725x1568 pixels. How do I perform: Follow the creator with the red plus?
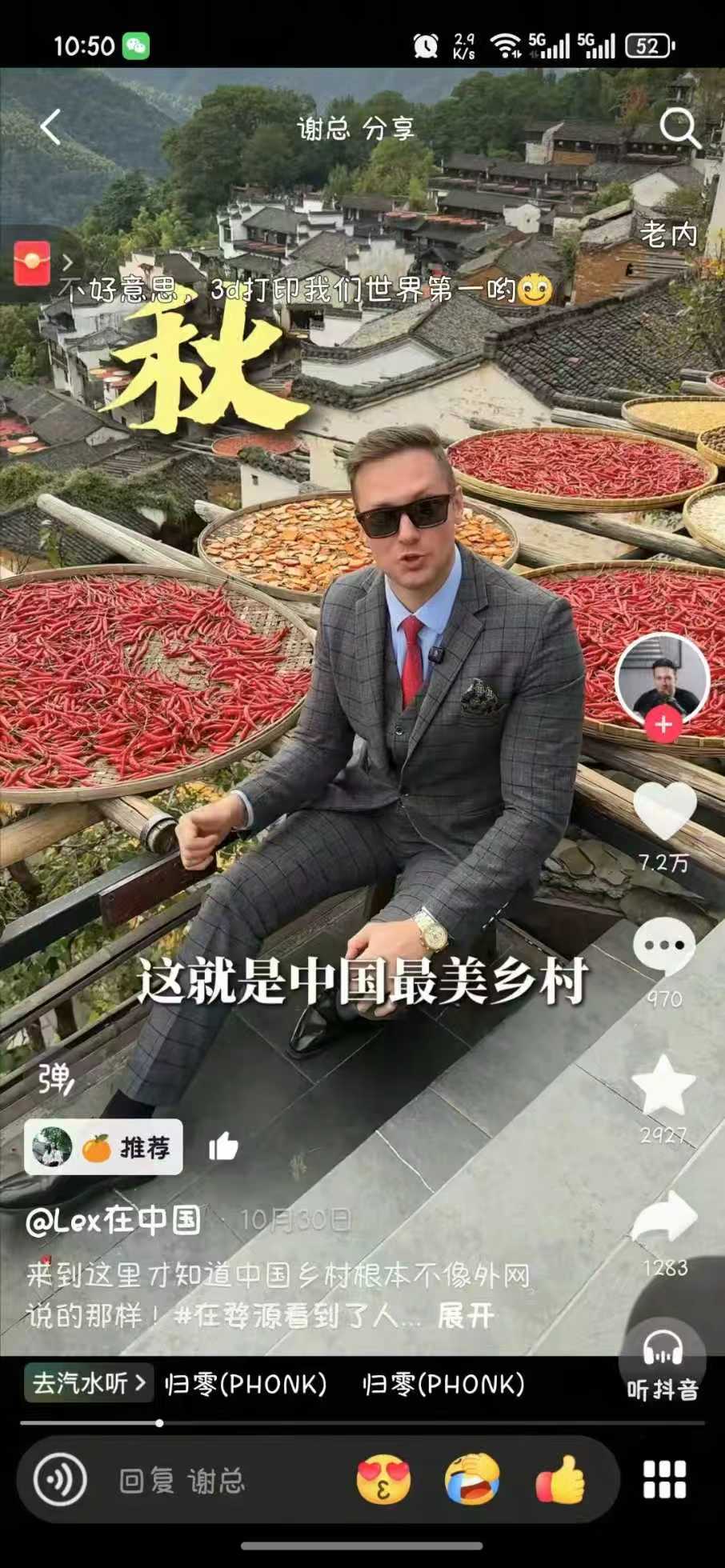663,725
